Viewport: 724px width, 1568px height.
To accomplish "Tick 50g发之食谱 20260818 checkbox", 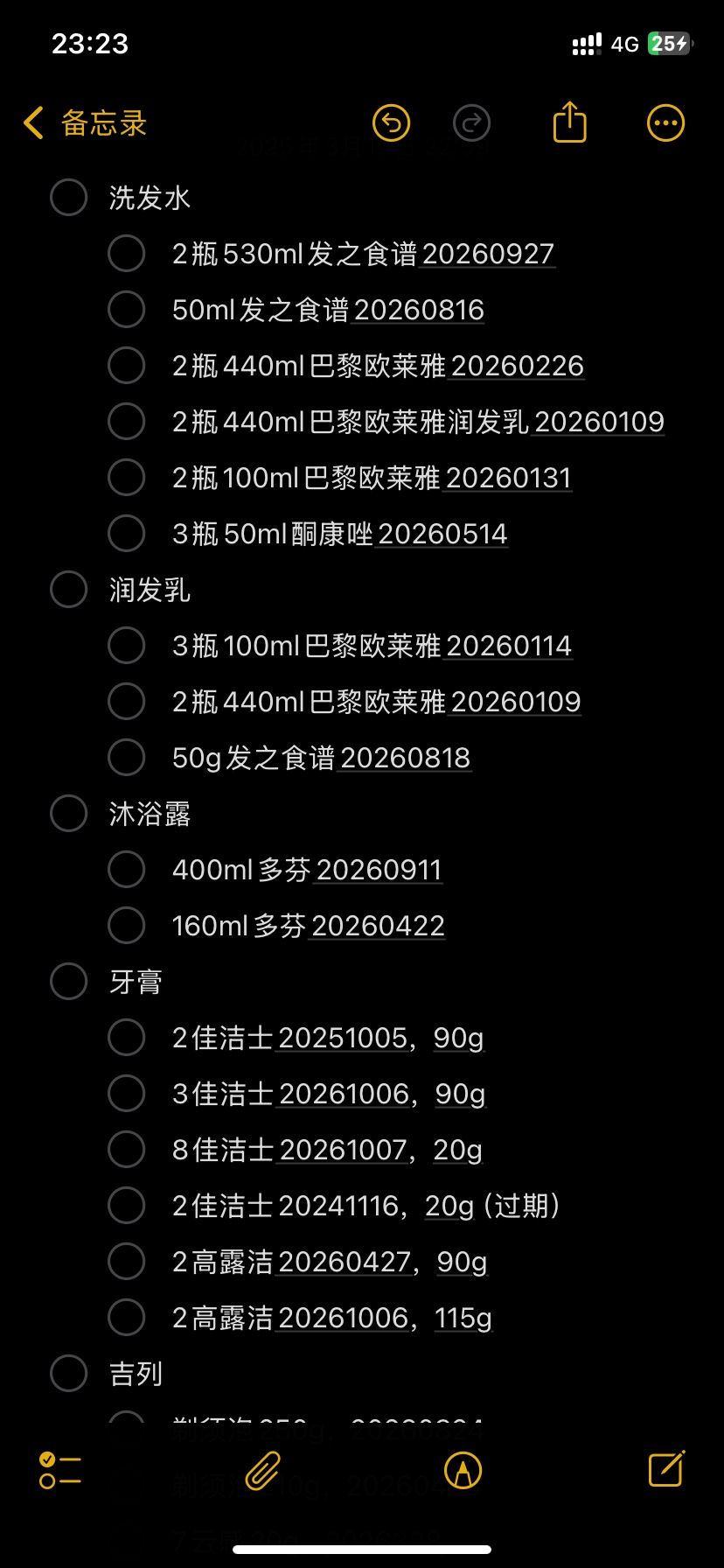I will coord(127,758).
